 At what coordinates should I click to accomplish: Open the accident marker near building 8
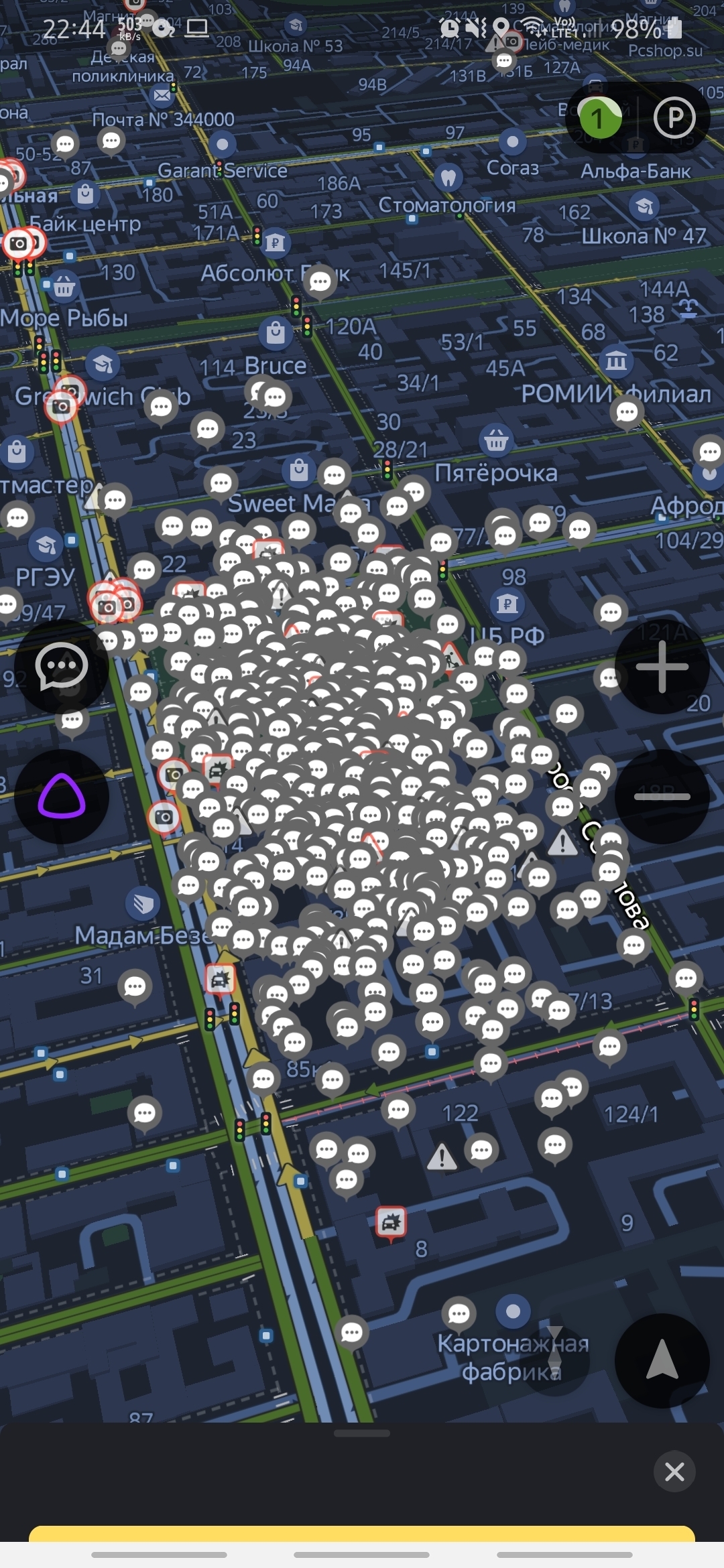click(x=391, y=1224)
